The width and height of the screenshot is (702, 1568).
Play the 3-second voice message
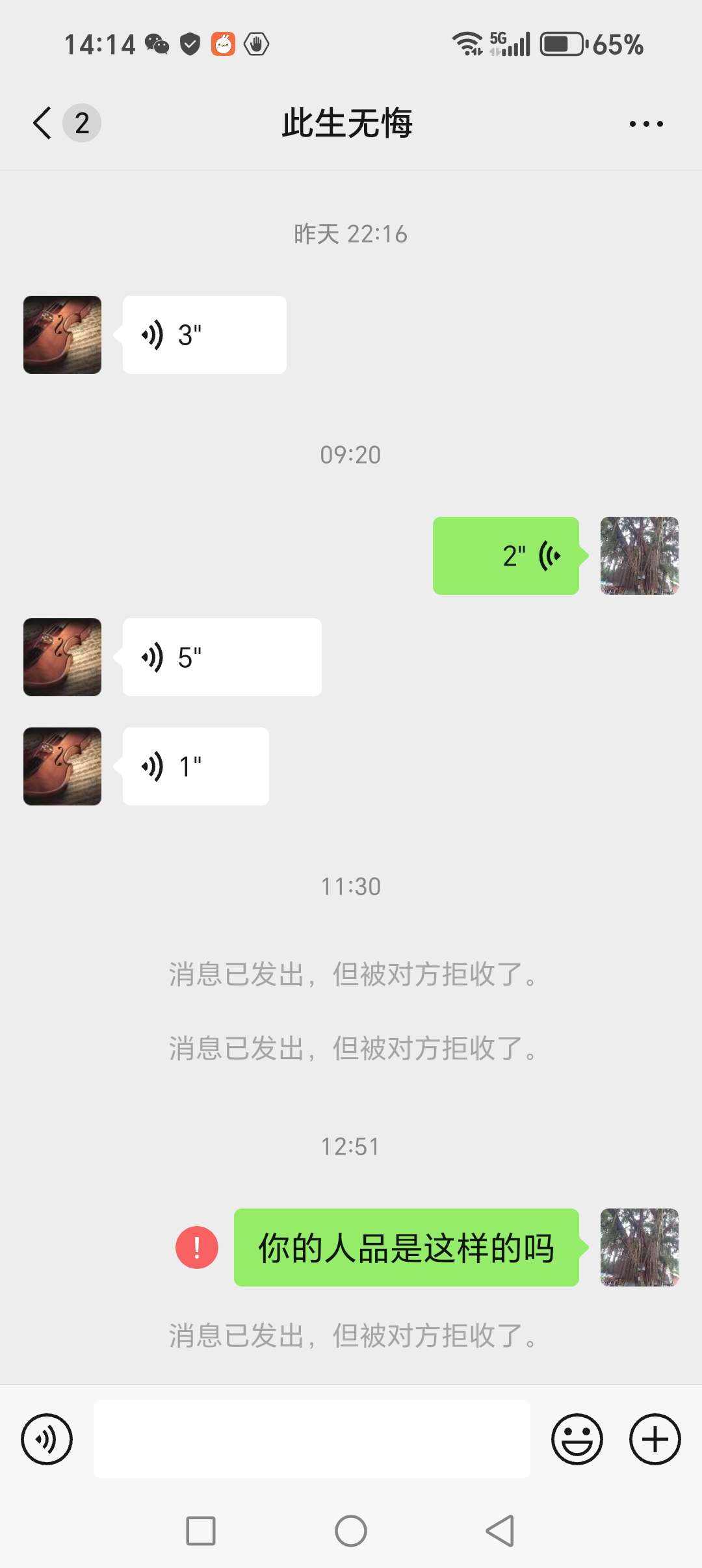click(x=204, y=335)
